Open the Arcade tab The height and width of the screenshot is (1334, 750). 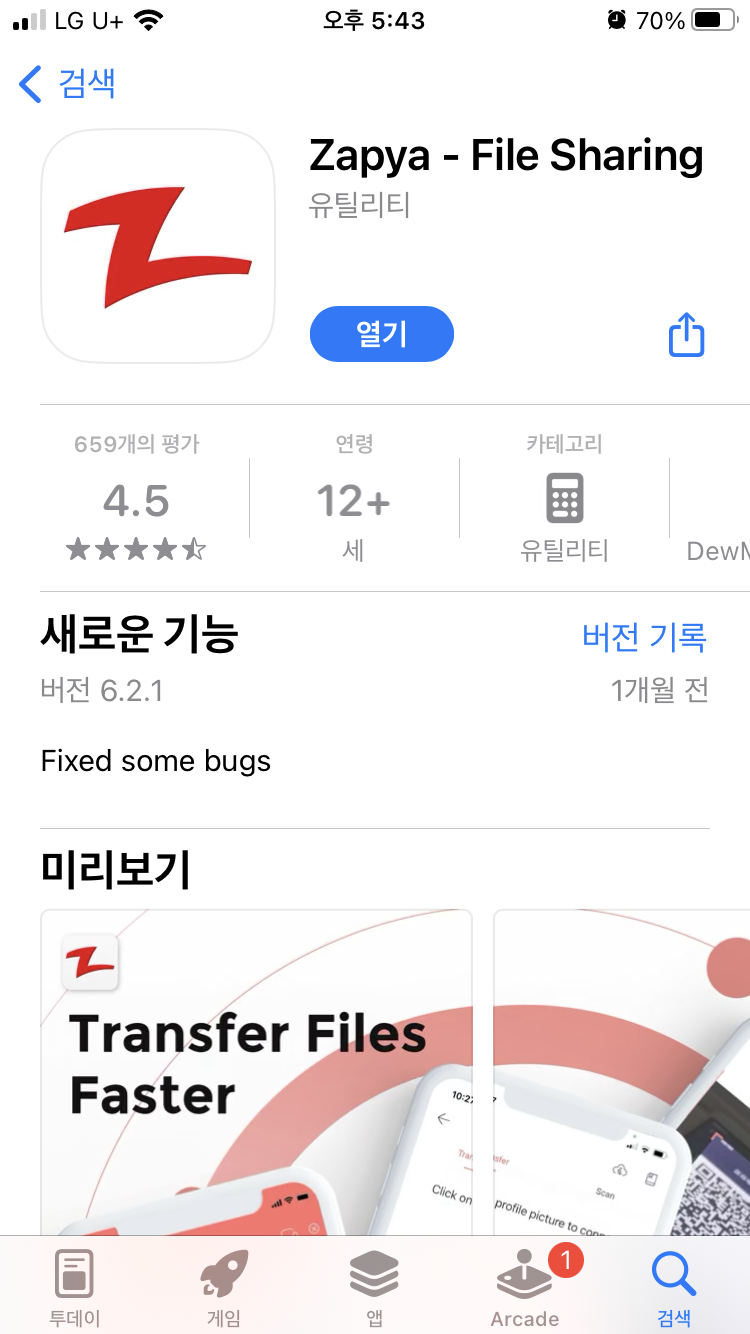coord(525,1288)
